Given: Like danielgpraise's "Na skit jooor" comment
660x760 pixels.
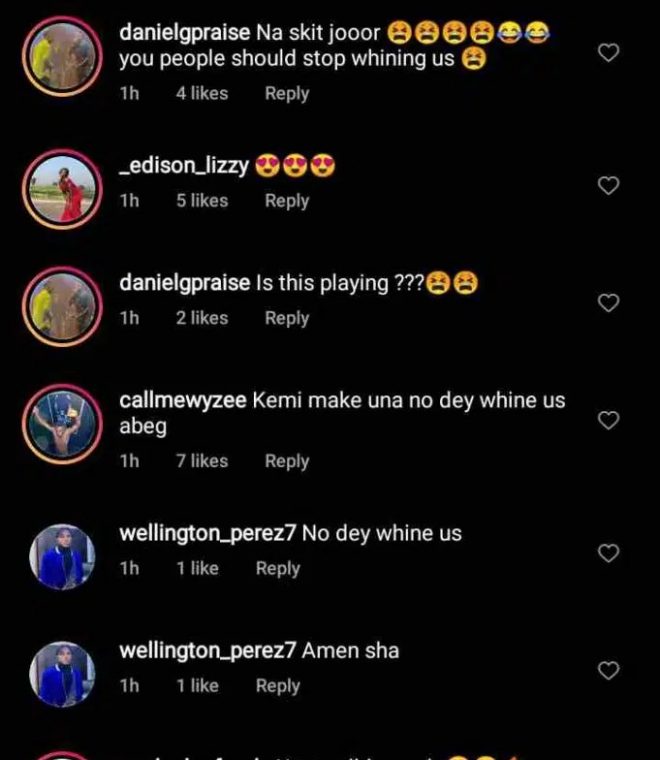Looking at the screenshot, I should [608, 52].
